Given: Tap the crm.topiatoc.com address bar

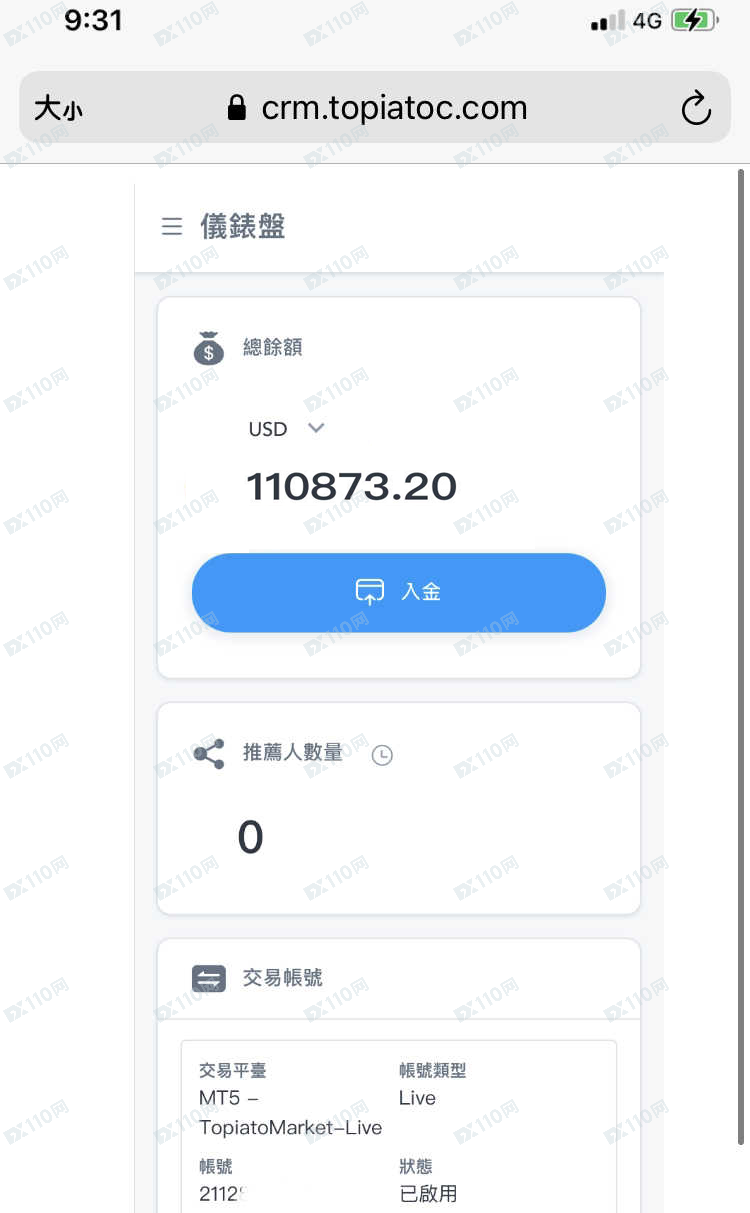Looking at the screenshot, I should tap(378, 108).
